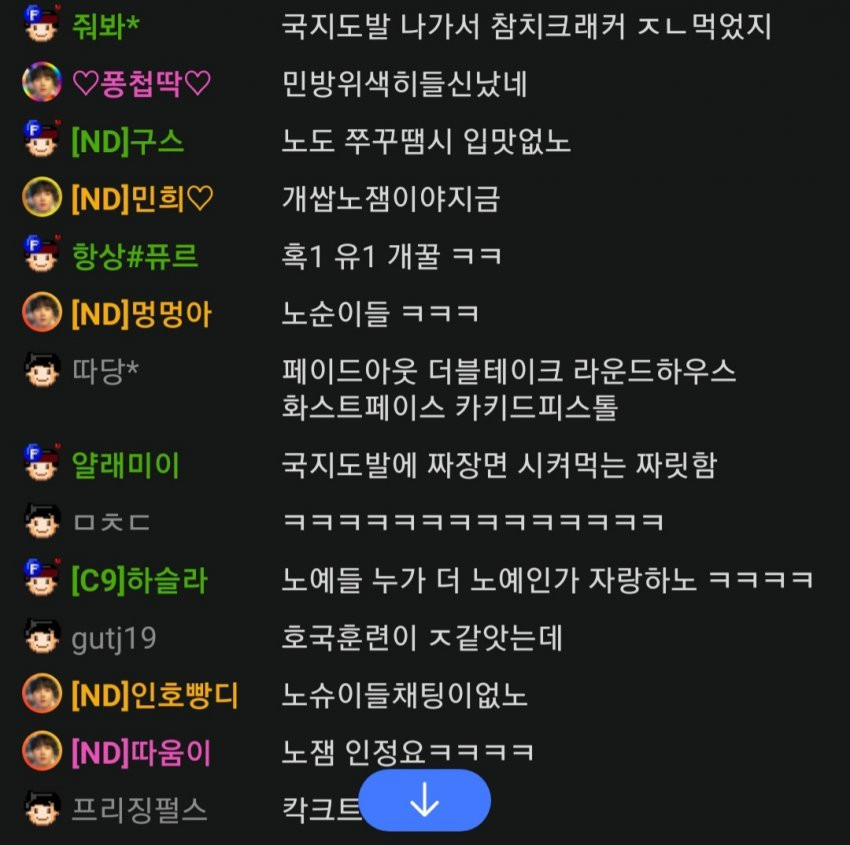
Task: Select the chat user 얄래미이
Action: 126,465
